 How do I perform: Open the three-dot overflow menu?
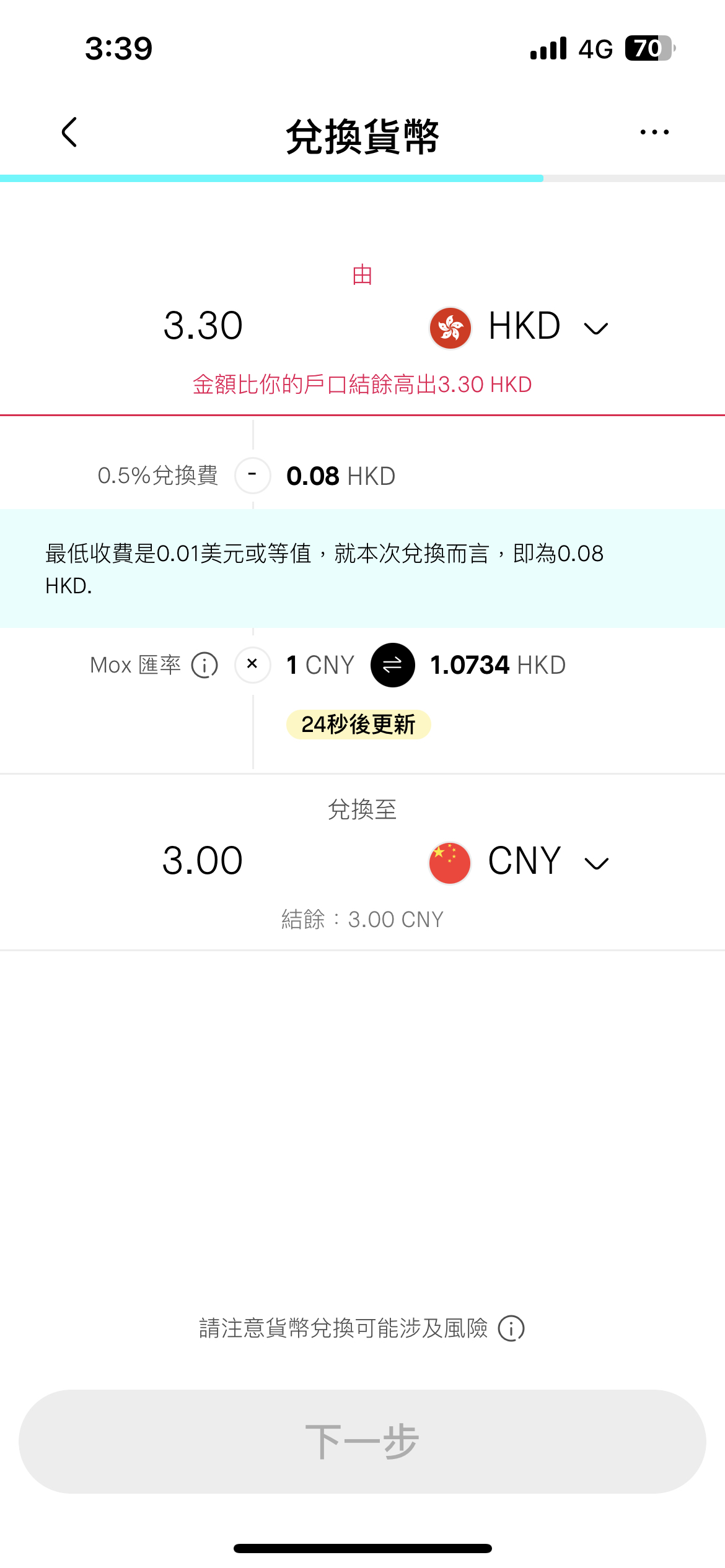[x=654, y=131]
